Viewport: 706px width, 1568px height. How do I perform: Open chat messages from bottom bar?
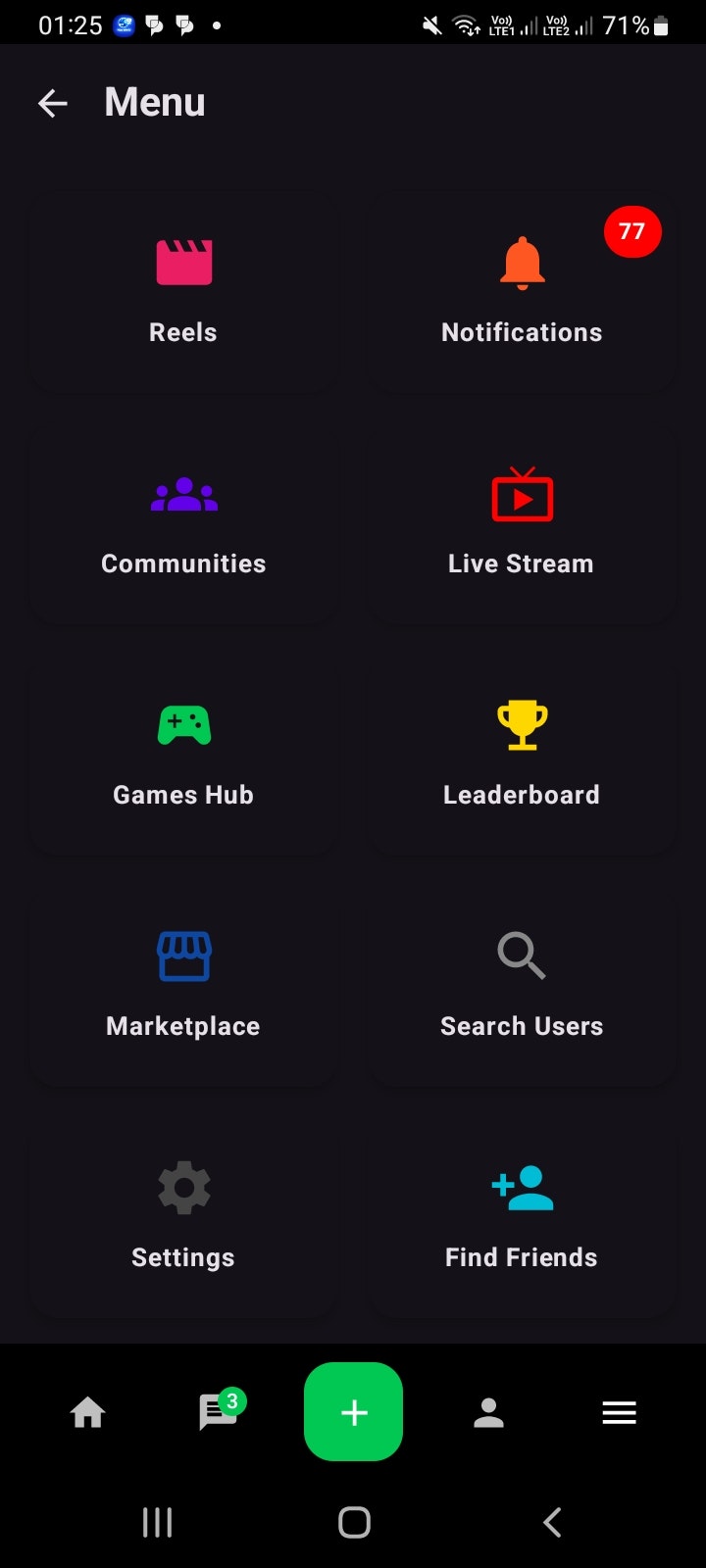tap(218, 1411)
